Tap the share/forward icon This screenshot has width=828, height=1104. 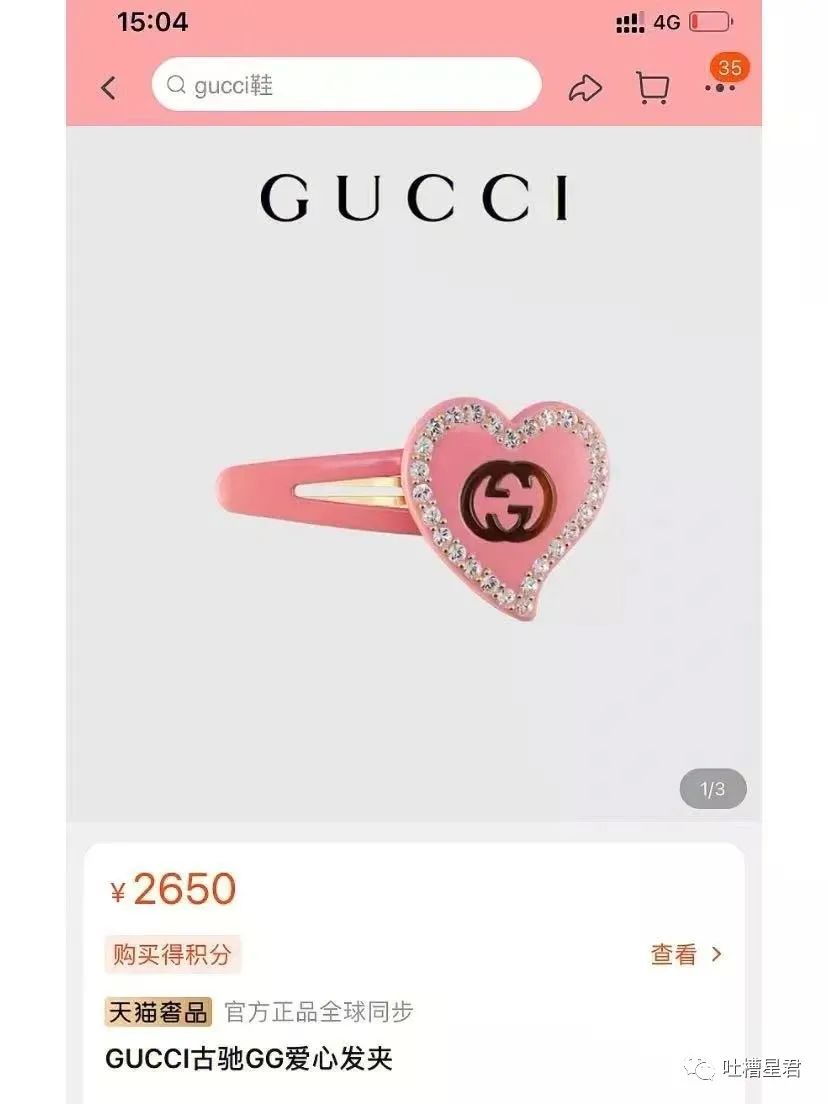point(584,85)
